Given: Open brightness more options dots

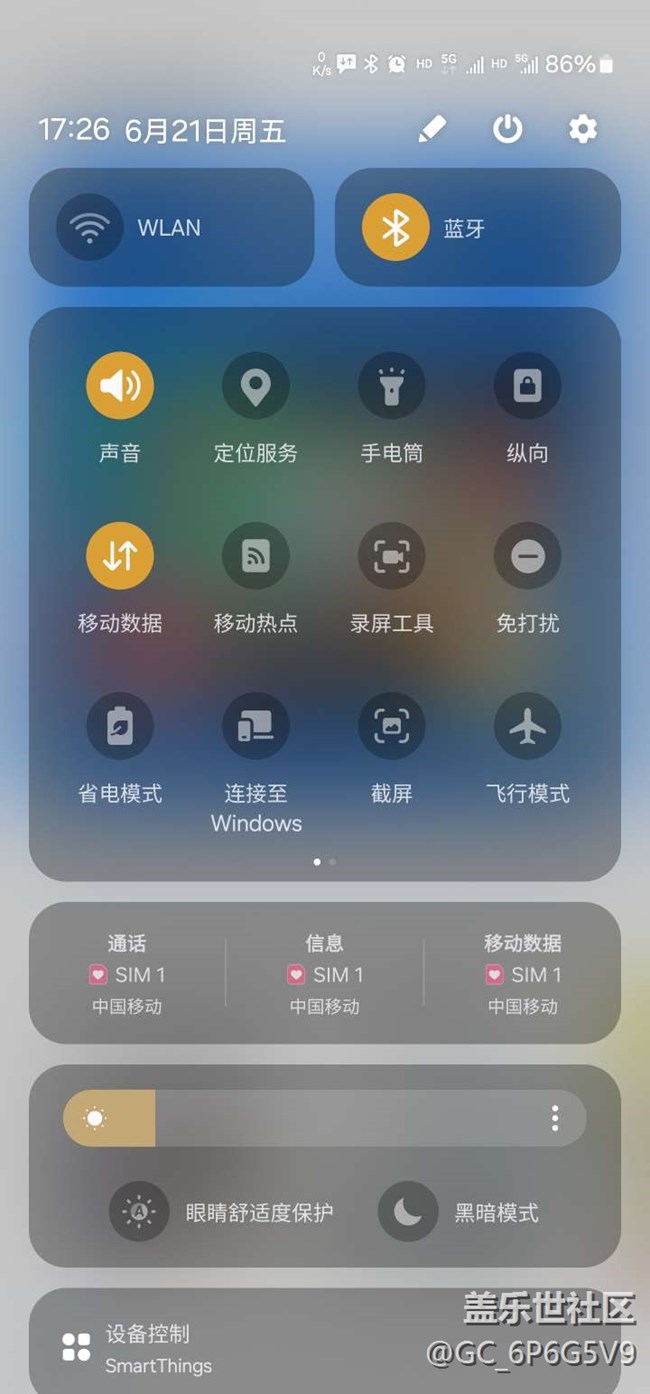Looking at the screenshot, I should 555,1118.
